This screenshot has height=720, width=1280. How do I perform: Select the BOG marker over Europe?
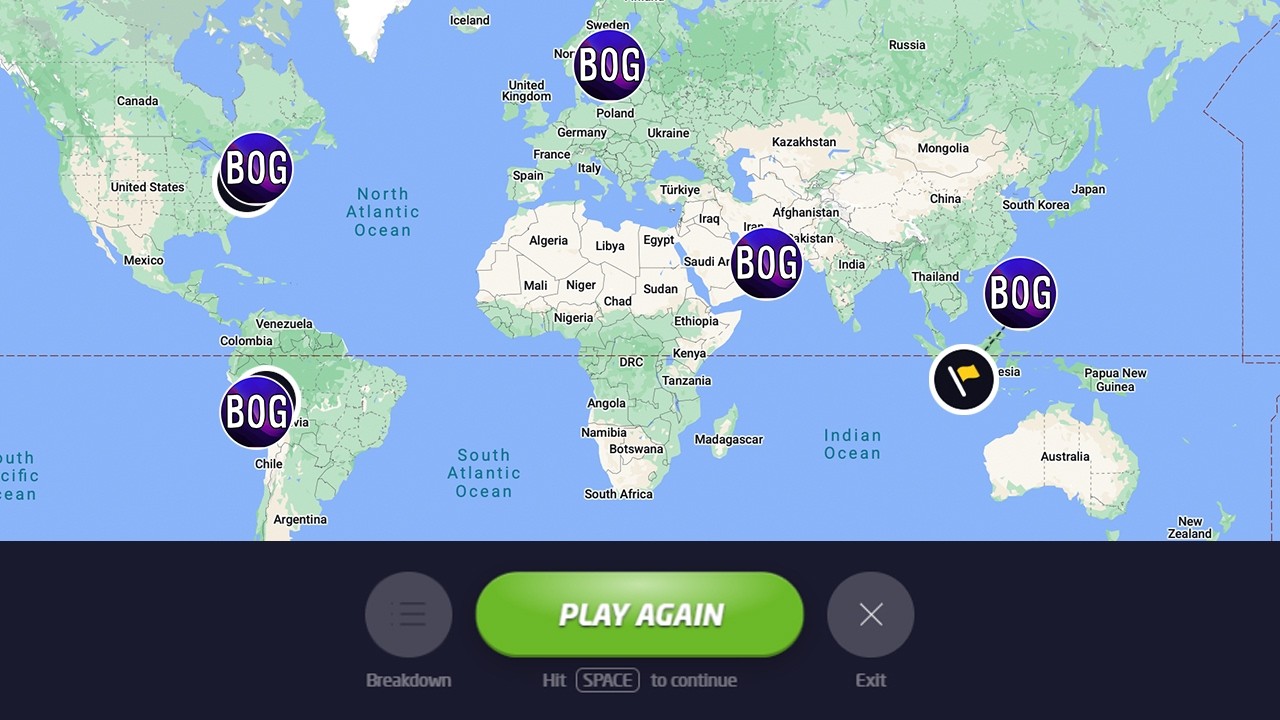tap(609, 66)
